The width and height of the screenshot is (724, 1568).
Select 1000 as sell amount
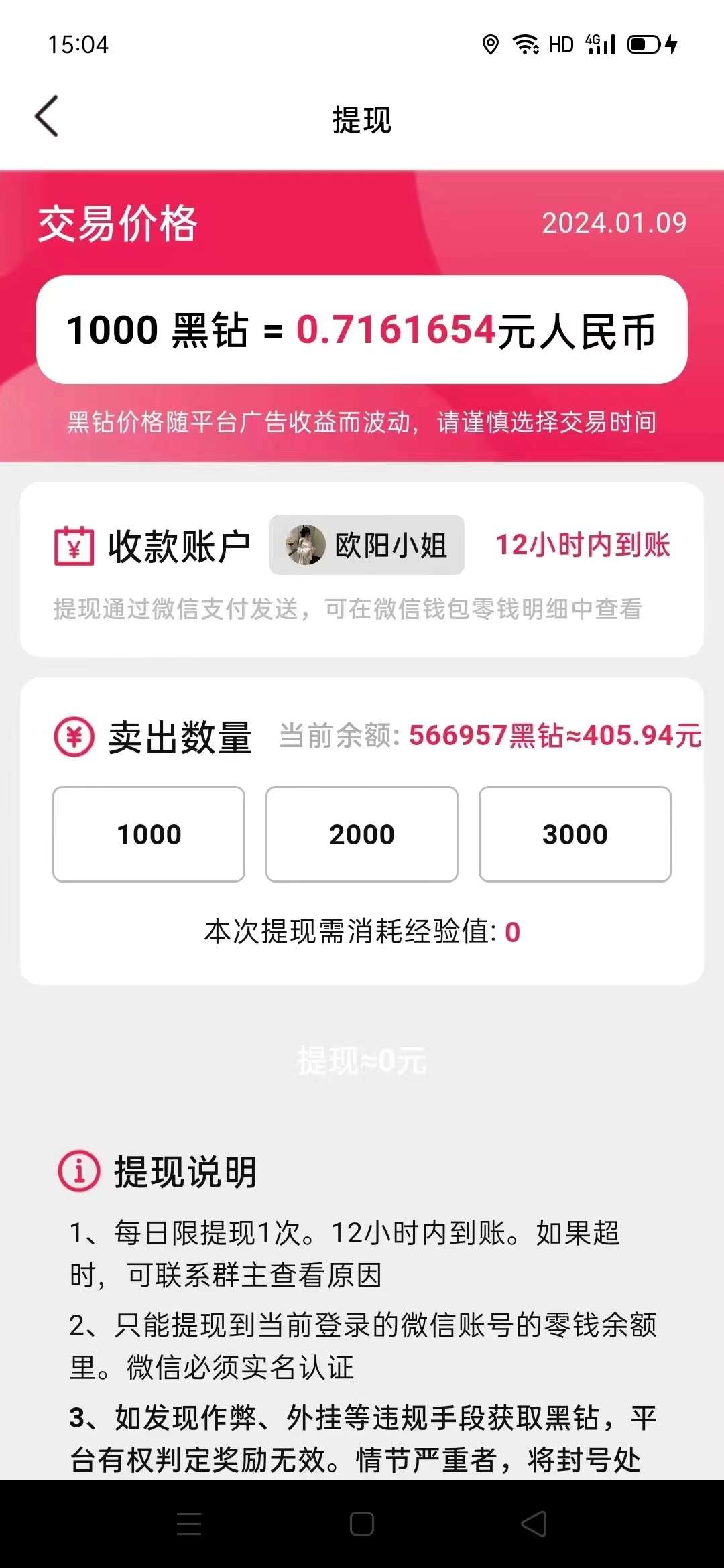coord(149,834)
